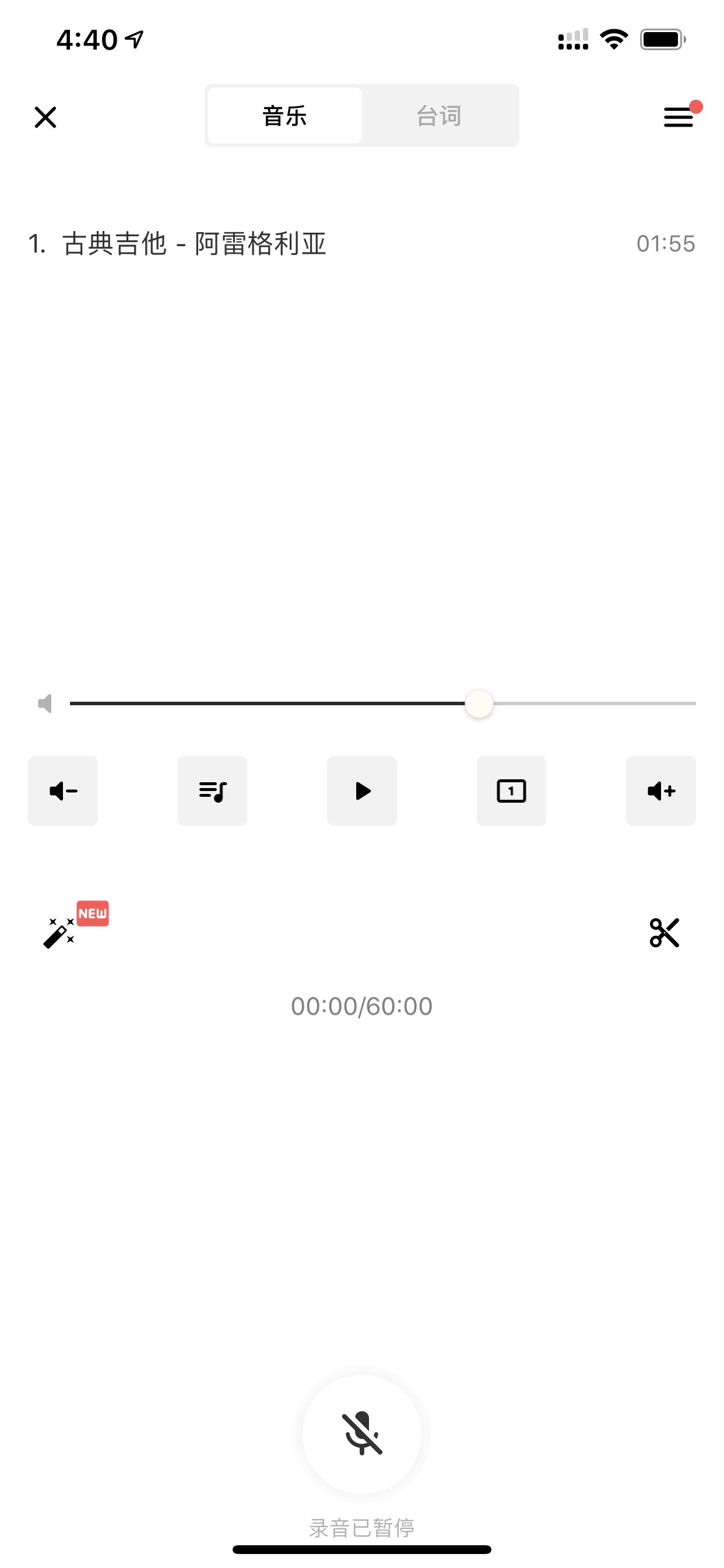Open the music playlist
Viewport: 724px width, 1568px height.
click(212, 790)
